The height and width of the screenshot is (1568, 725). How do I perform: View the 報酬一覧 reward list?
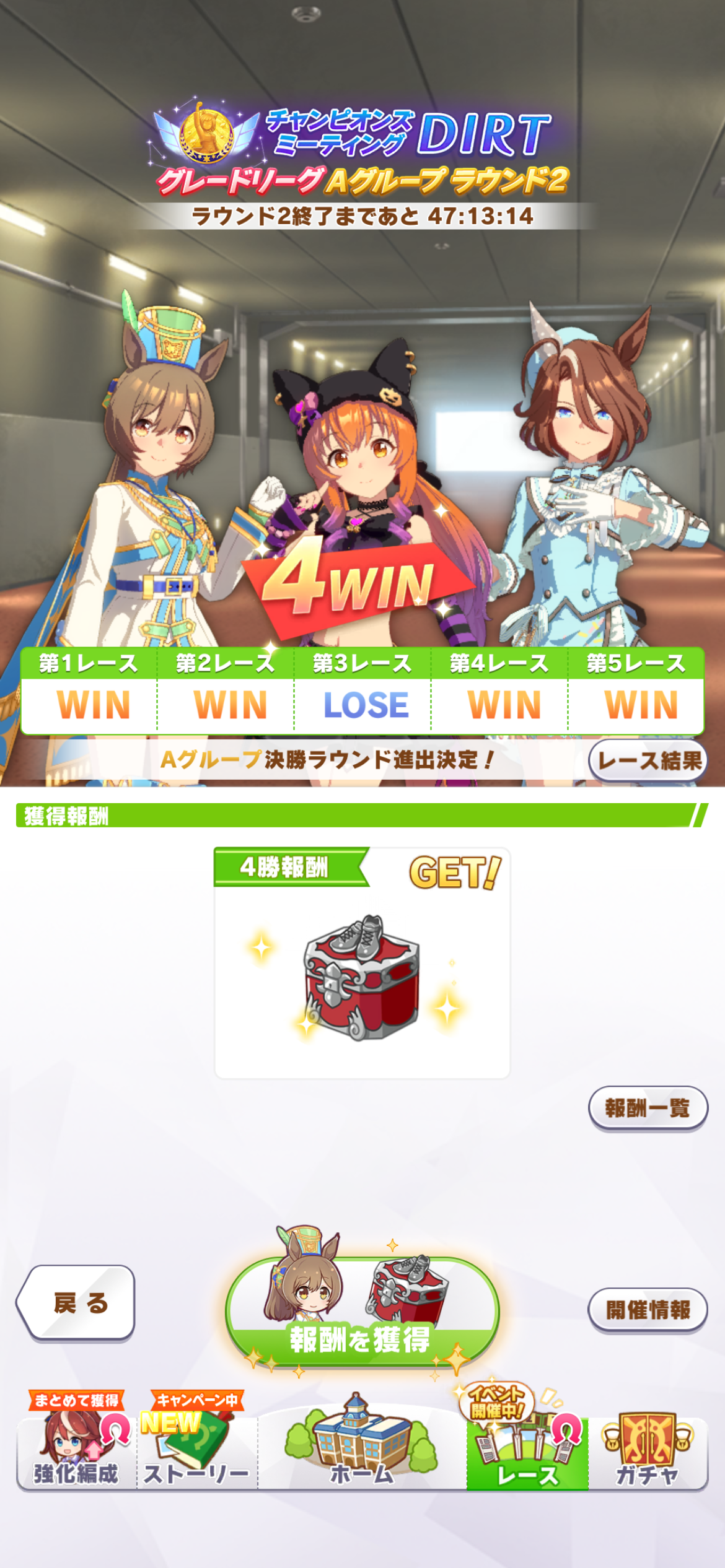pyautogui.click(x=648, y=1108)
